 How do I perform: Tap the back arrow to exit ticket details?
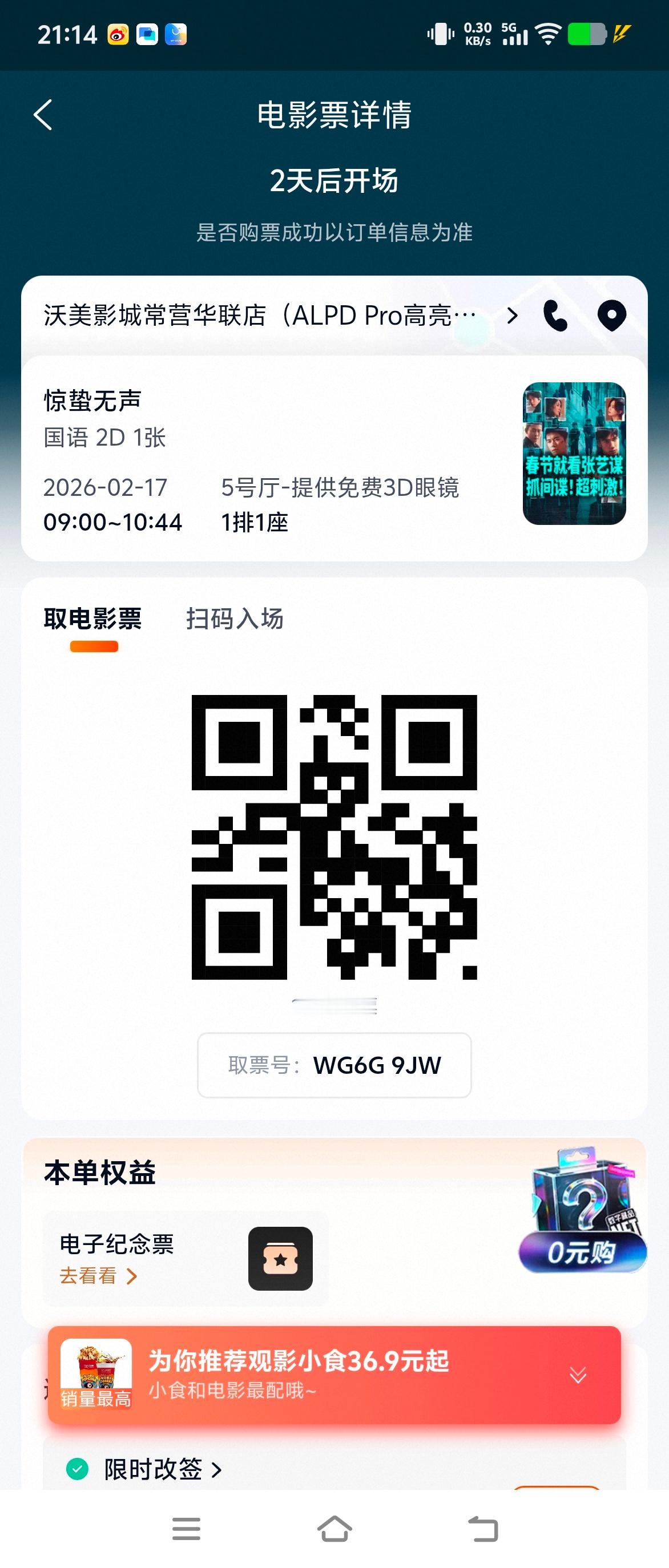coord(42,116)
